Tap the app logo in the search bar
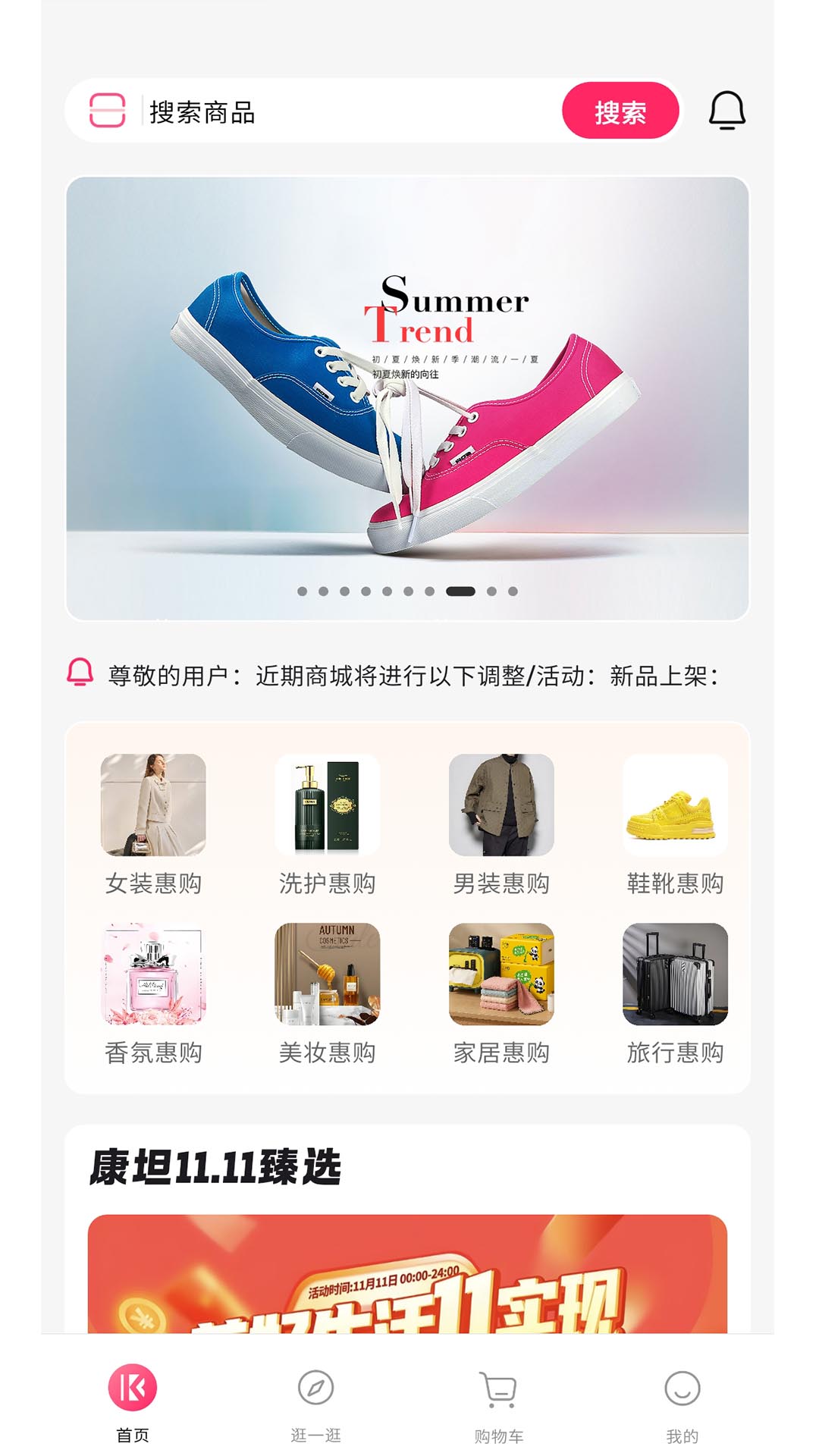 point(108,112)
